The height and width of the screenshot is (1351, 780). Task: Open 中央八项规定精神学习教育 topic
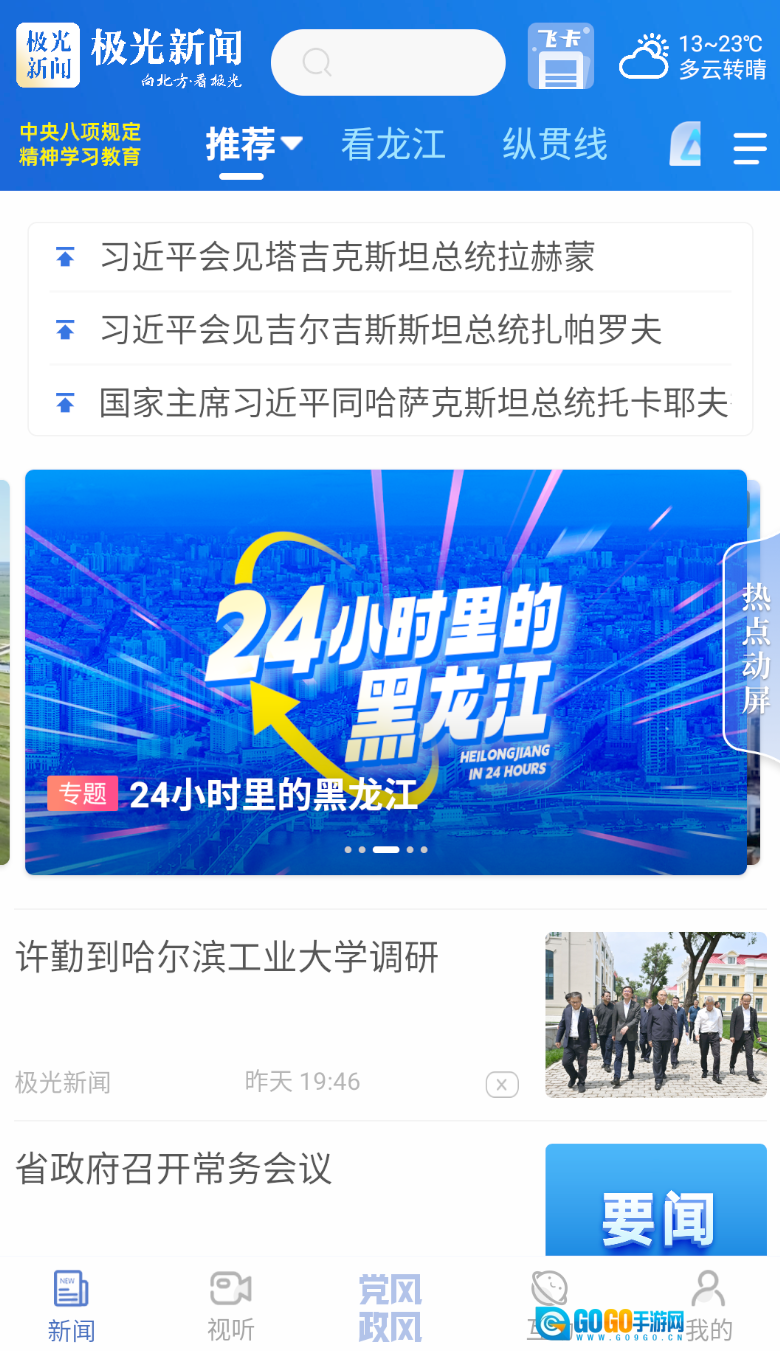80,144
